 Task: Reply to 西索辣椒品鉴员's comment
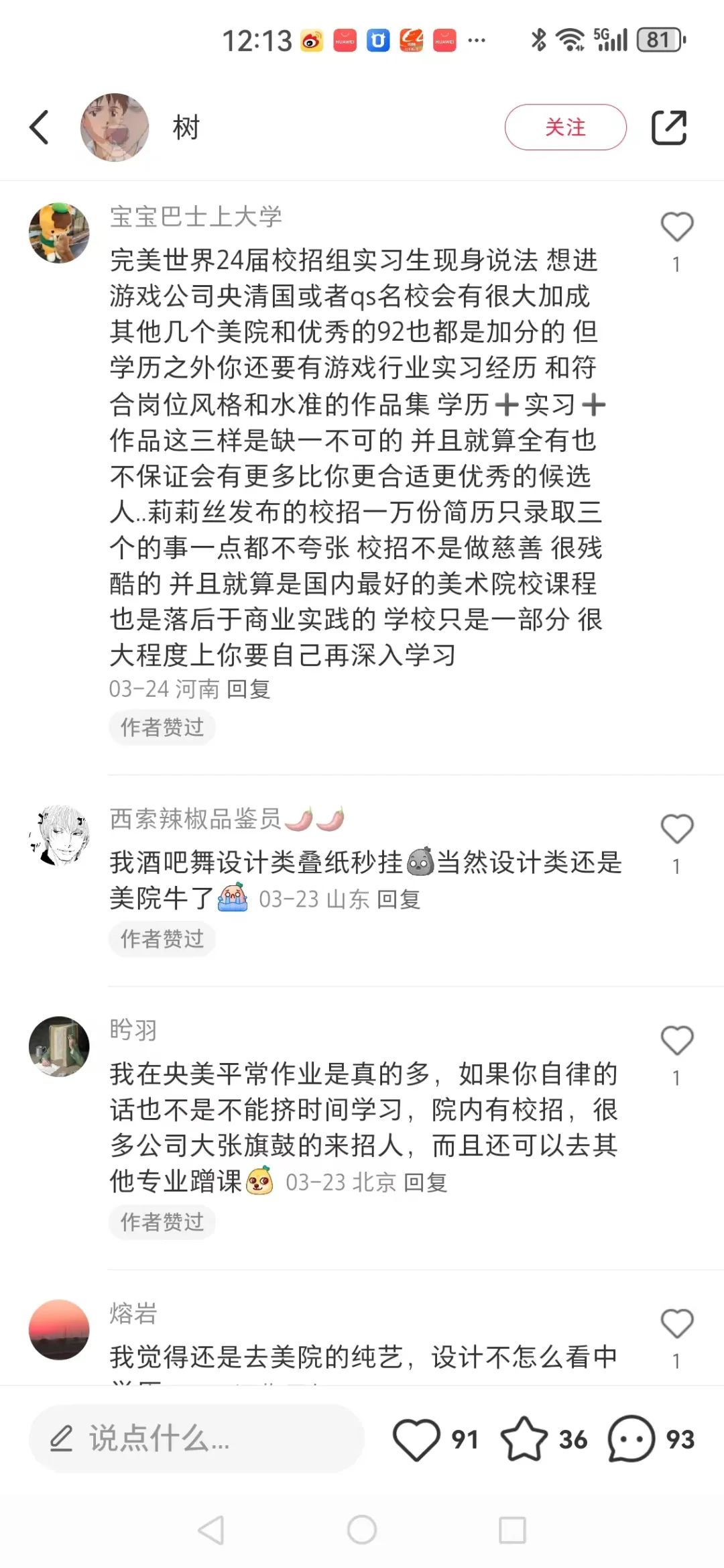pos(399,899)
